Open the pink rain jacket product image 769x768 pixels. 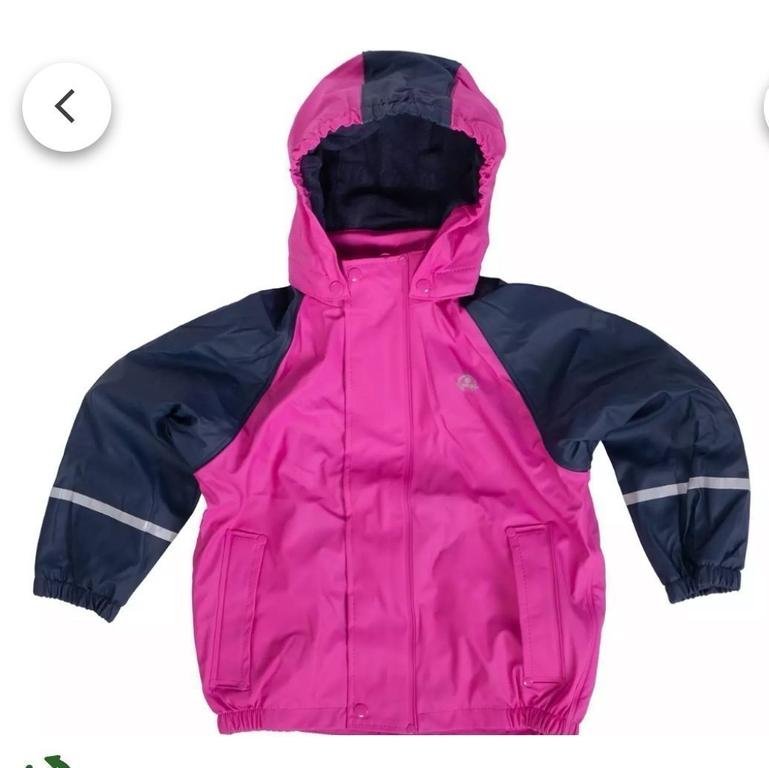[x=400, y=420]
